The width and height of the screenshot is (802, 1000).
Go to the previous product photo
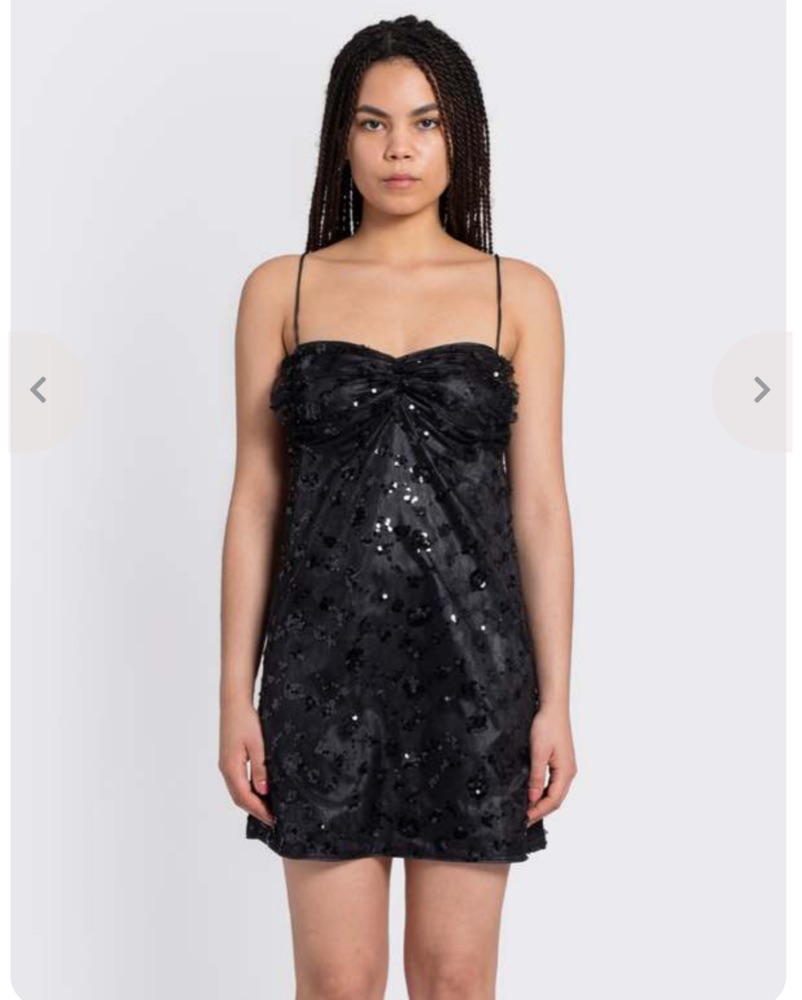[38, 390]
